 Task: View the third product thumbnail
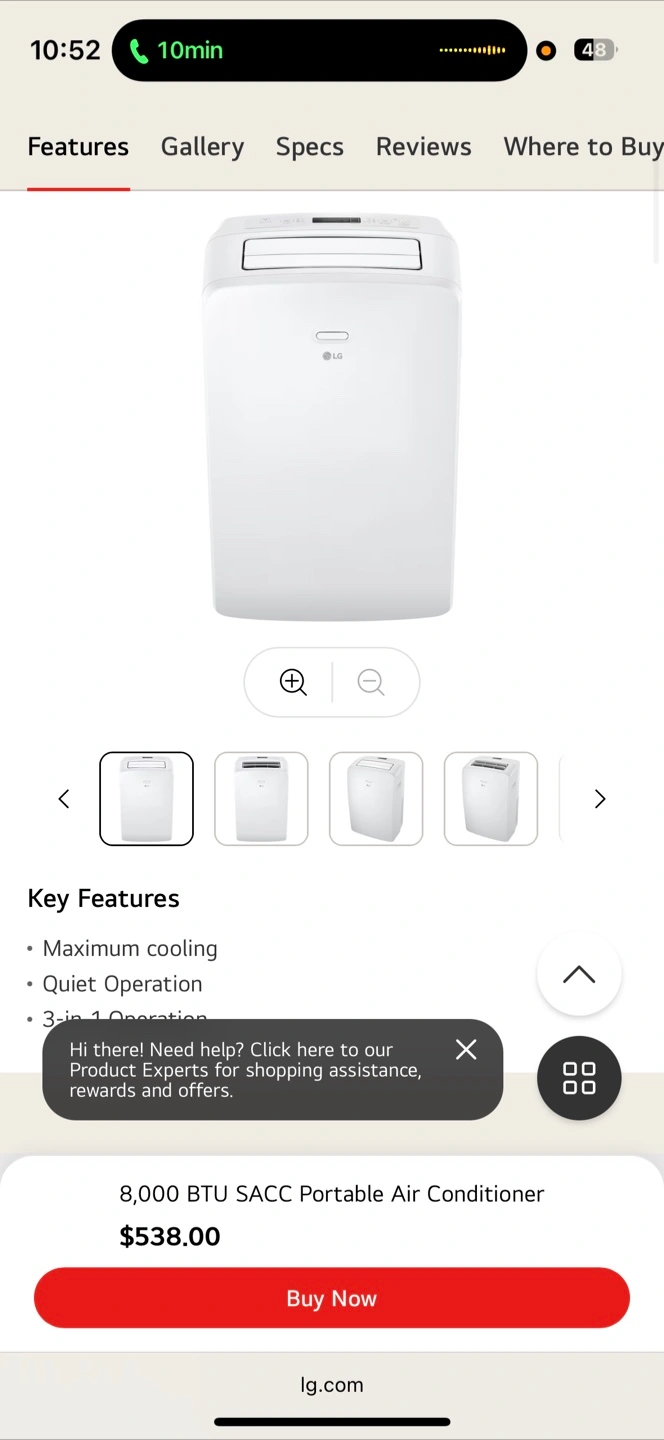point(376,799)
